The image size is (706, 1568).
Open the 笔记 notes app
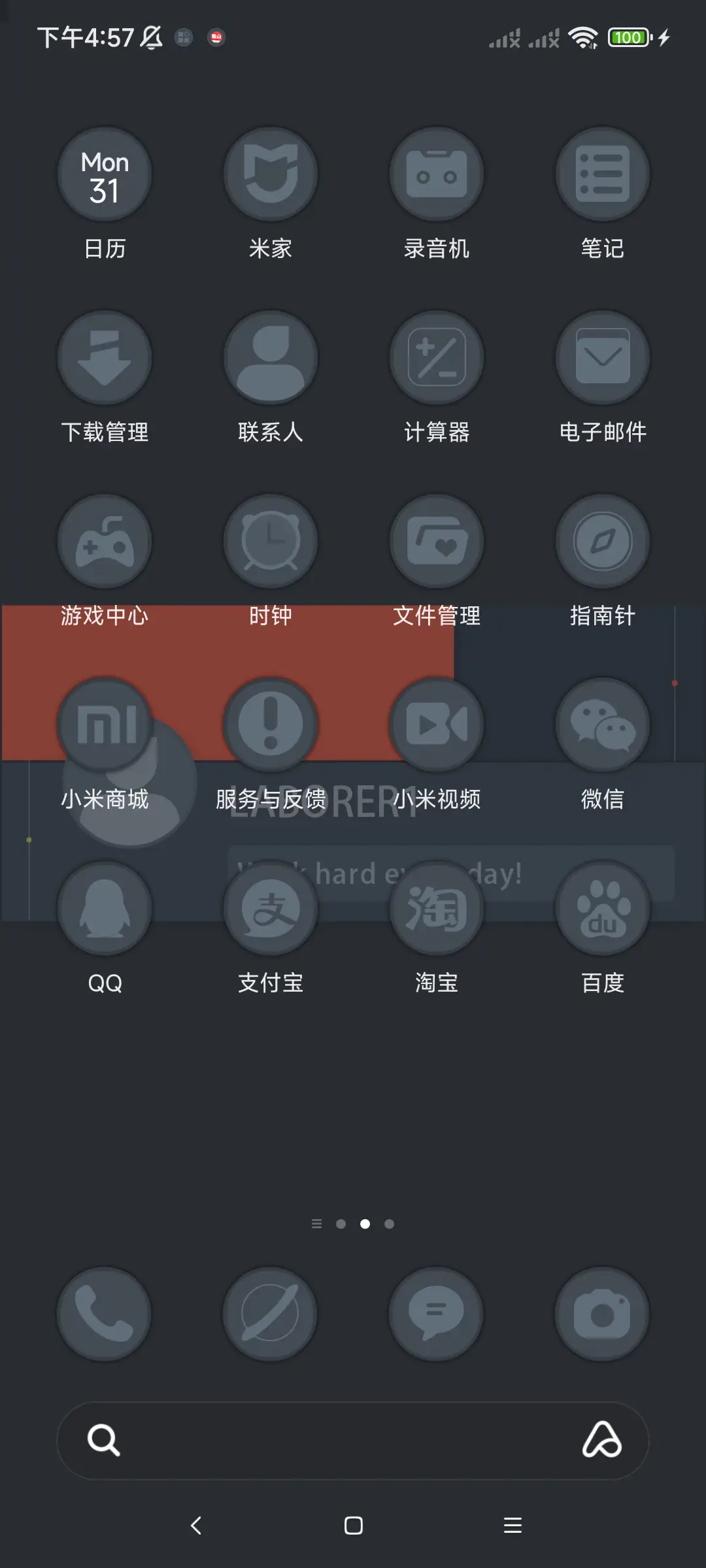(603, 173)
